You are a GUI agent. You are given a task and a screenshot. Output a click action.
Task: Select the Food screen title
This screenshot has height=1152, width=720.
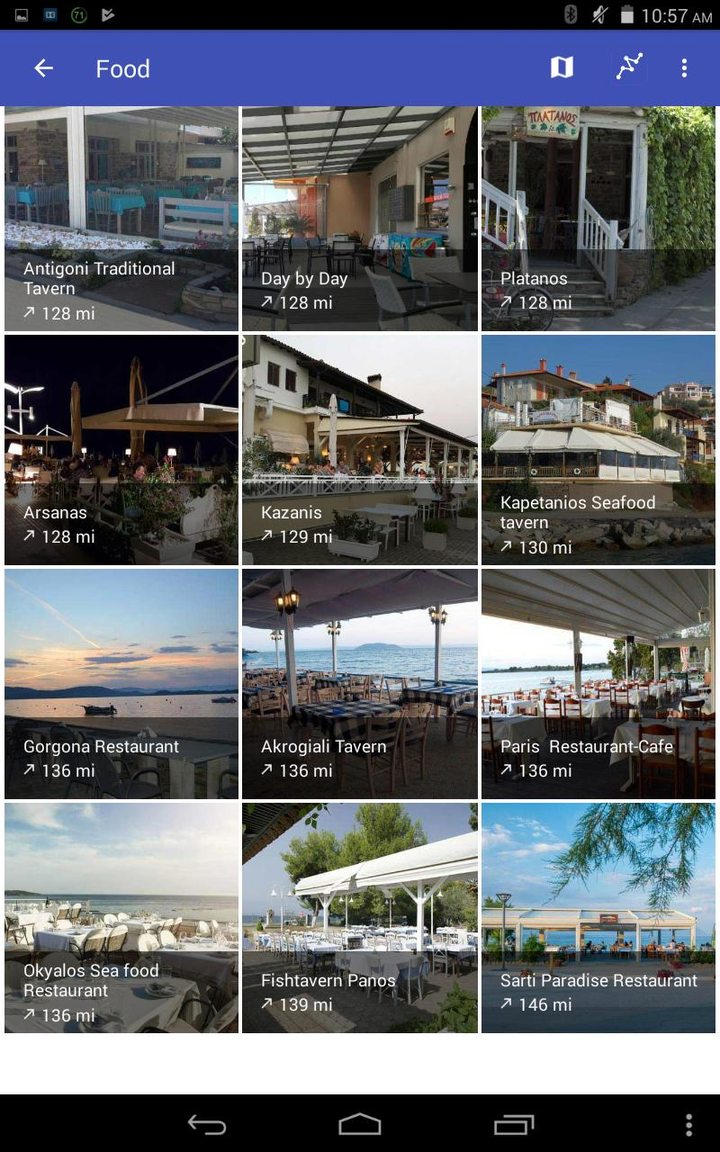pyautogui.click(x=122, y=68)
